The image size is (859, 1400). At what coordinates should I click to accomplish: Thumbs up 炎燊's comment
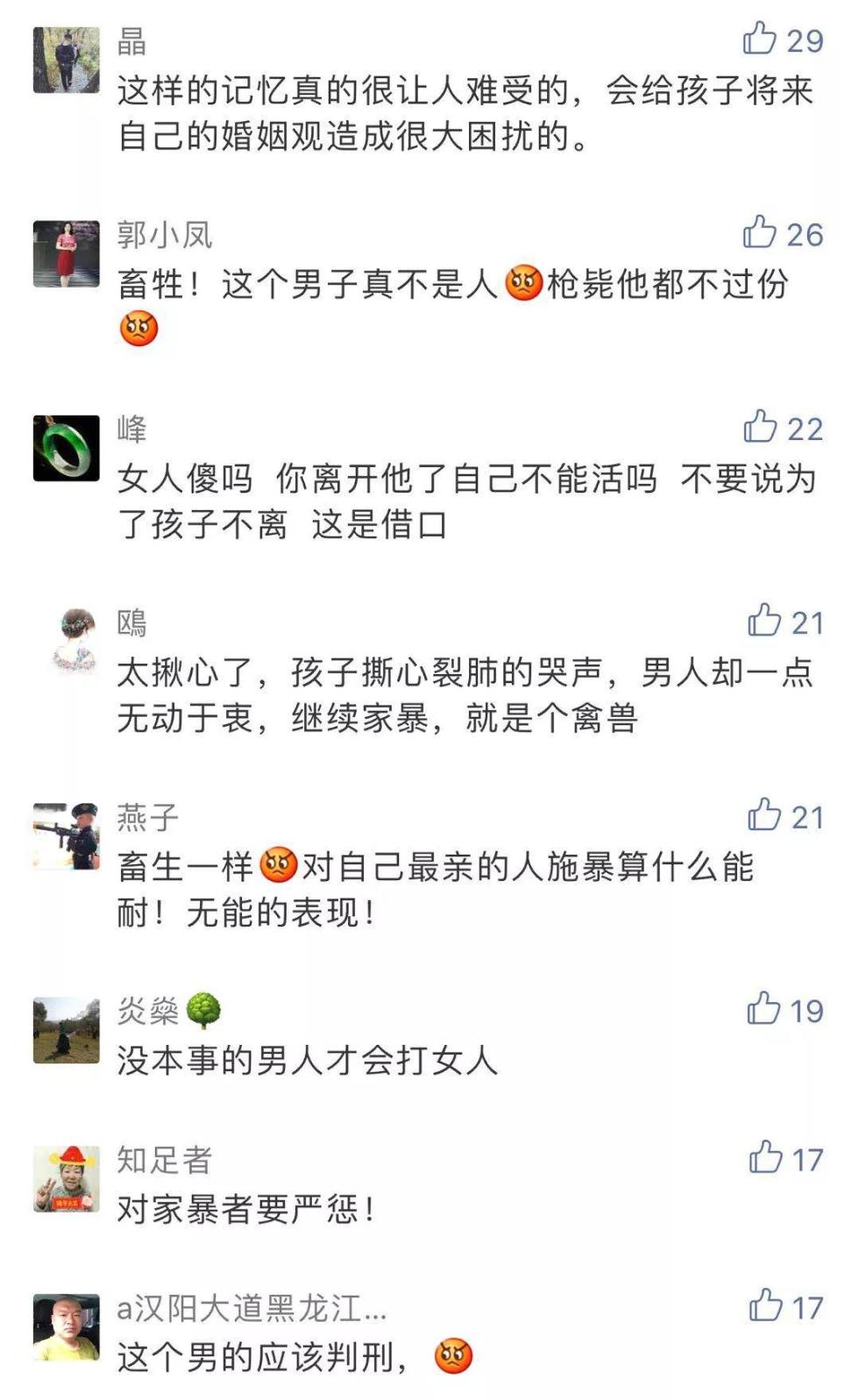[x=763, y=1010]
